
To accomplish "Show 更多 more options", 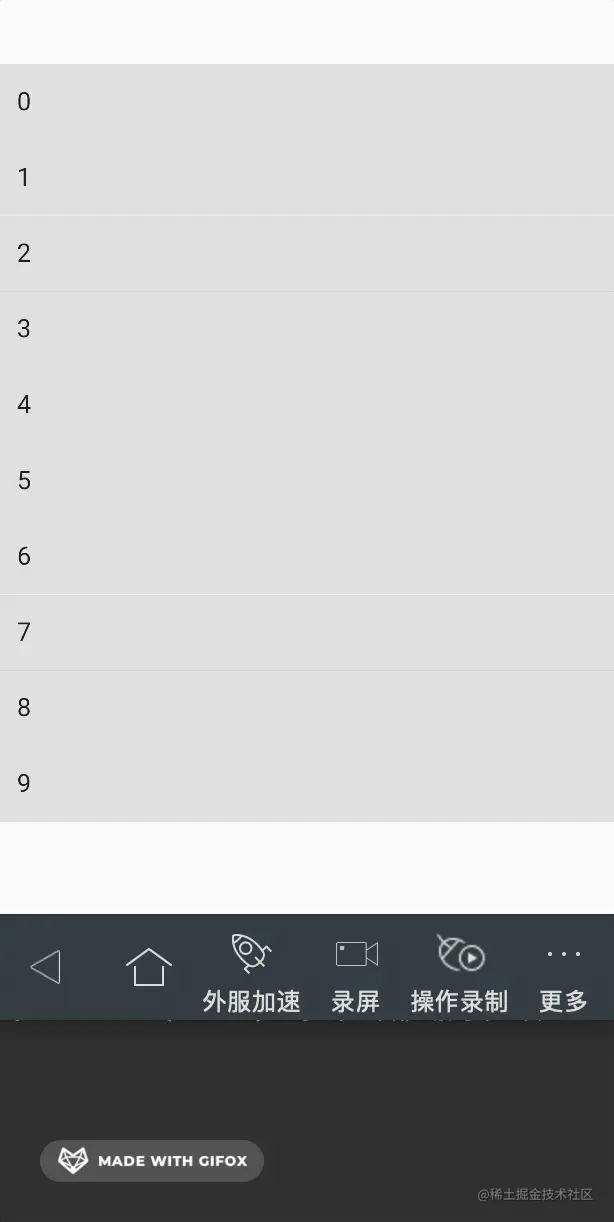I will [564, 972].
